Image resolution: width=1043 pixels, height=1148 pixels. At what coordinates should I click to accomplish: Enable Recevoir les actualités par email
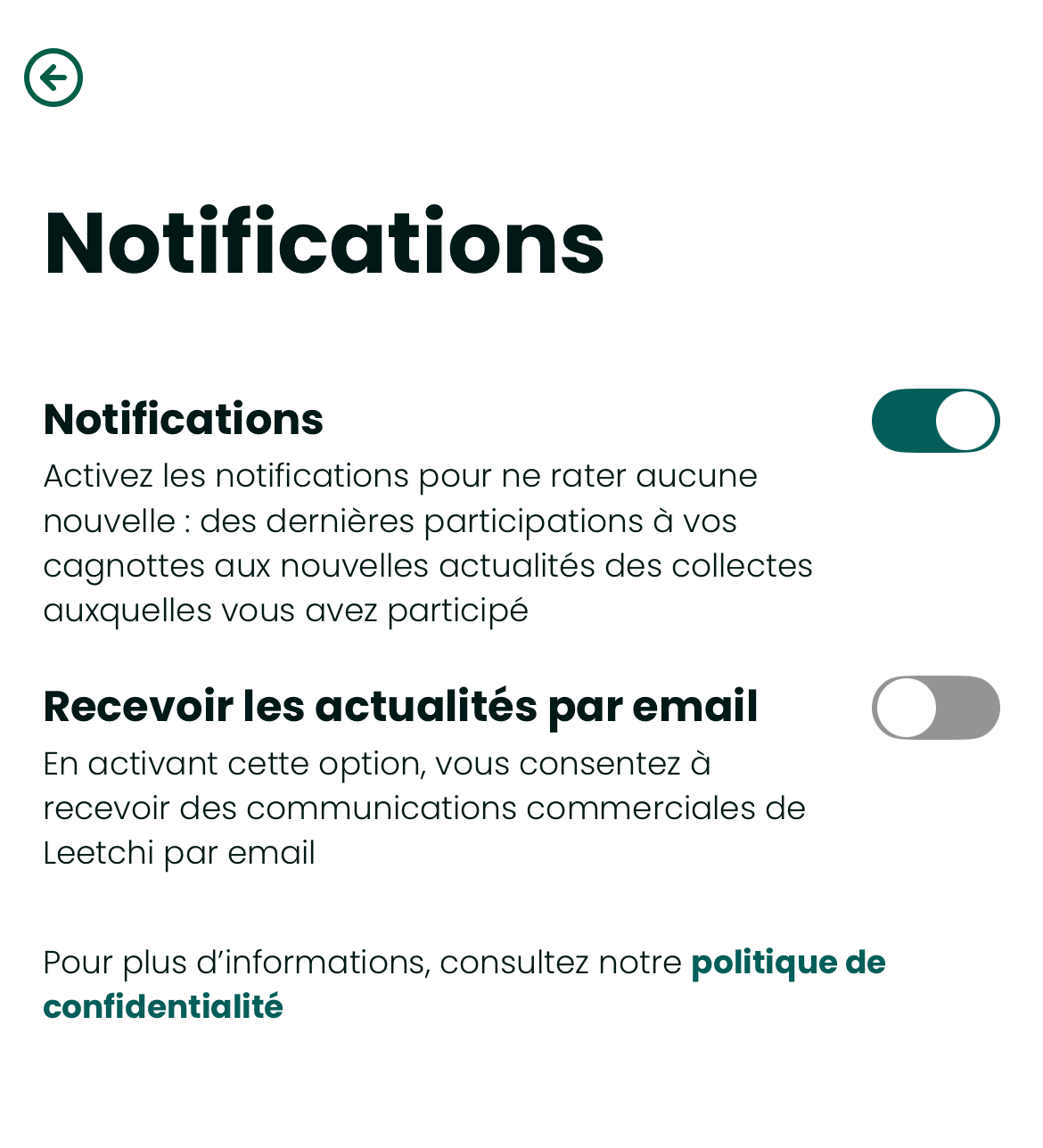click(935, 708)
